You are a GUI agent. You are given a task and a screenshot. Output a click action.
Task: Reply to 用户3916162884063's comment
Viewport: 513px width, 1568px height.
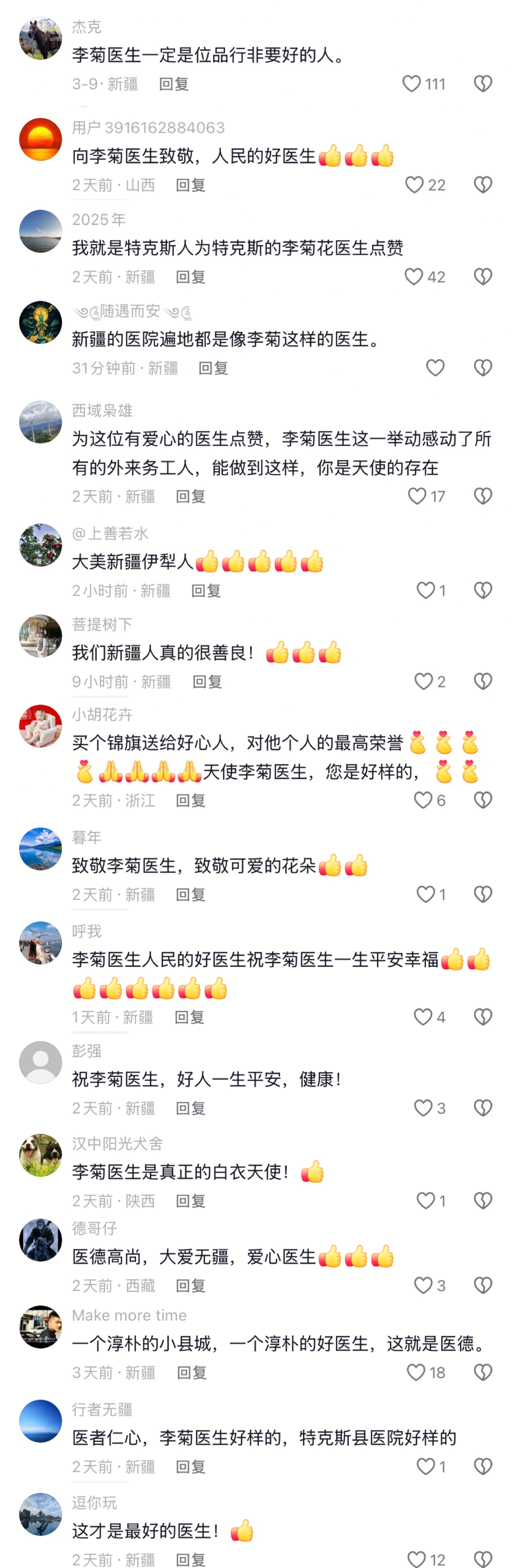[x=190, y=185]
